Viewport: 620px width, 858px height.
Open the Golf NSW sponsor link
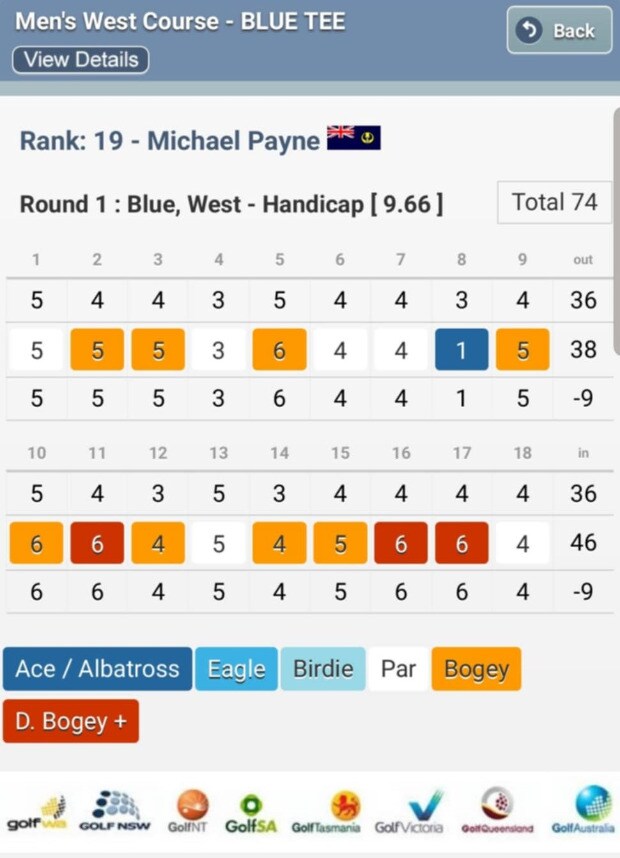pos(115,811)
